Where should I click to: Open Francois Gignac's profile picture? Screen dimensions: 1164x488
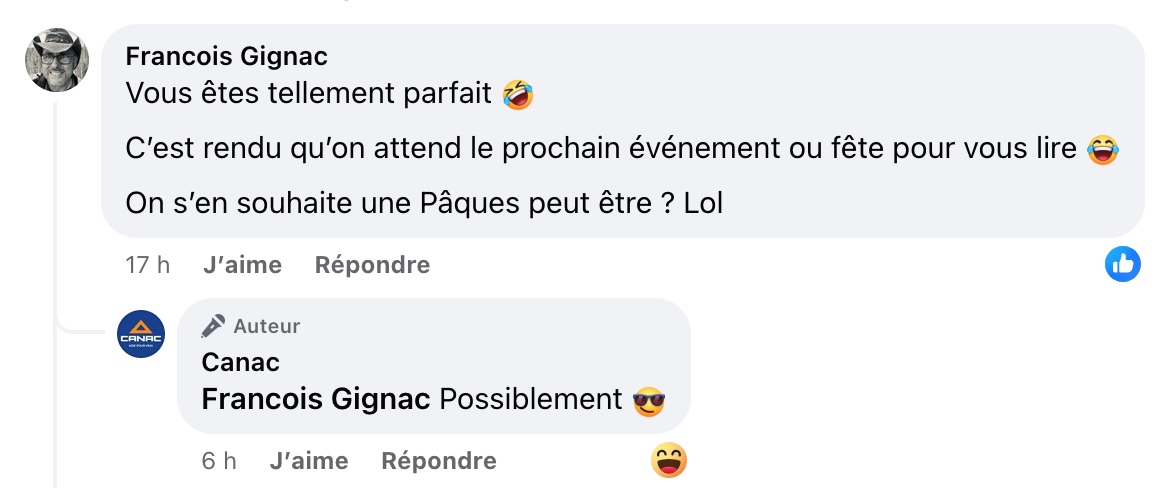[x=57, y=60]
